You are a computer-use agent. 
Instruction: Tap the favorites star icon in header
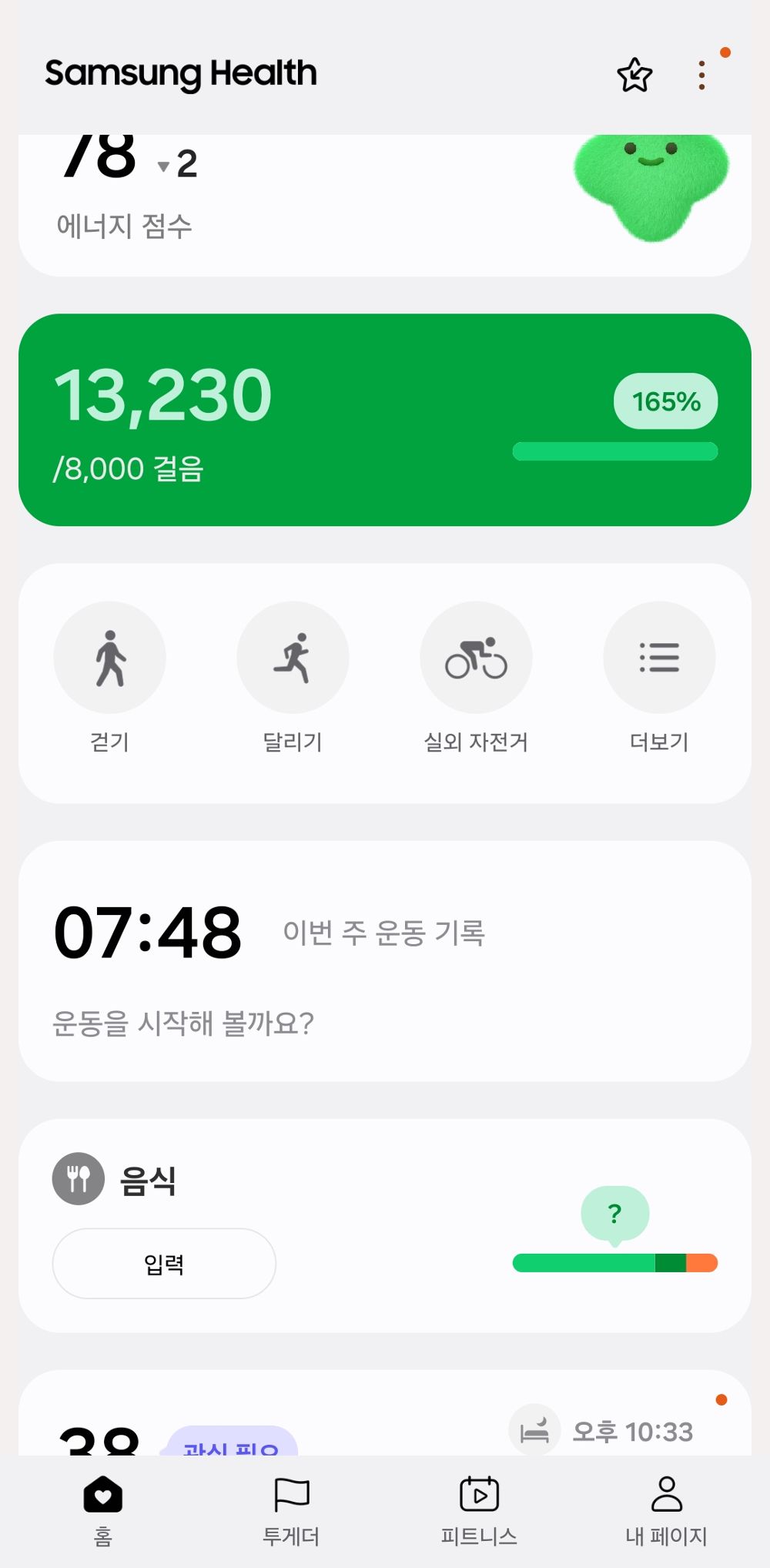tap(634, 75)
